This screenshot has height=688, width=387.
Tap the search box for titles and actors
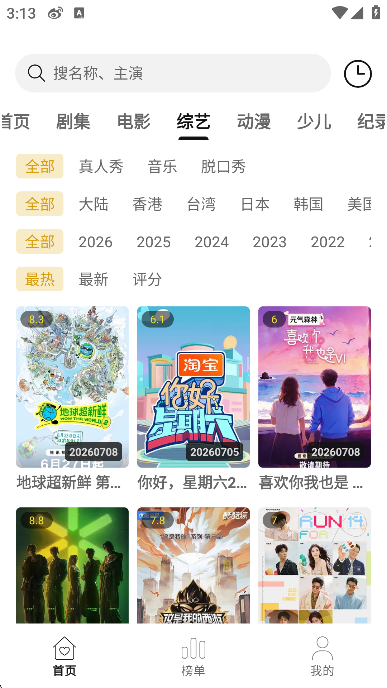[173, 73]
